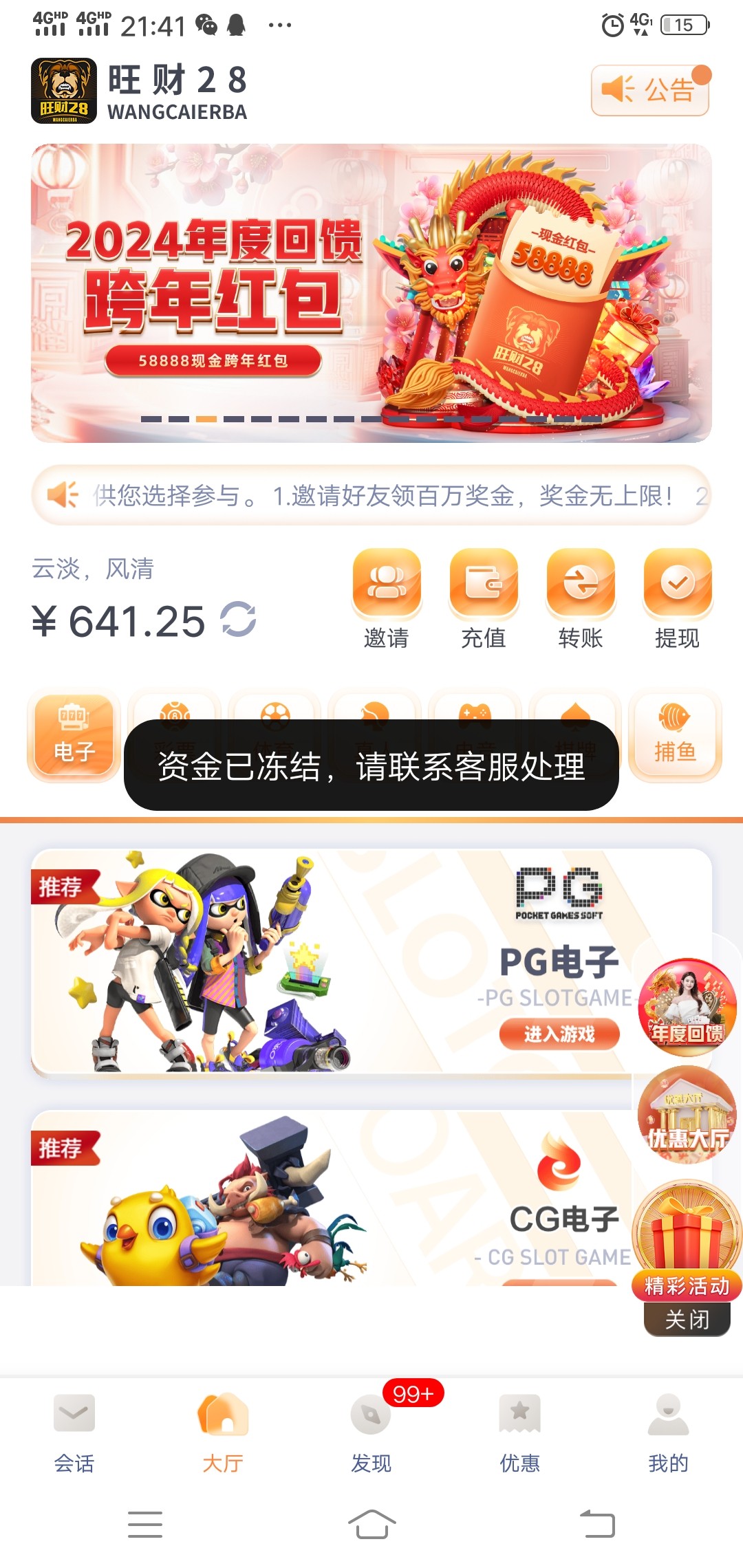Switch to the 发现 tab
Image resolution: width=743 pixels, height=1568 pixels.
[371, 1434]
